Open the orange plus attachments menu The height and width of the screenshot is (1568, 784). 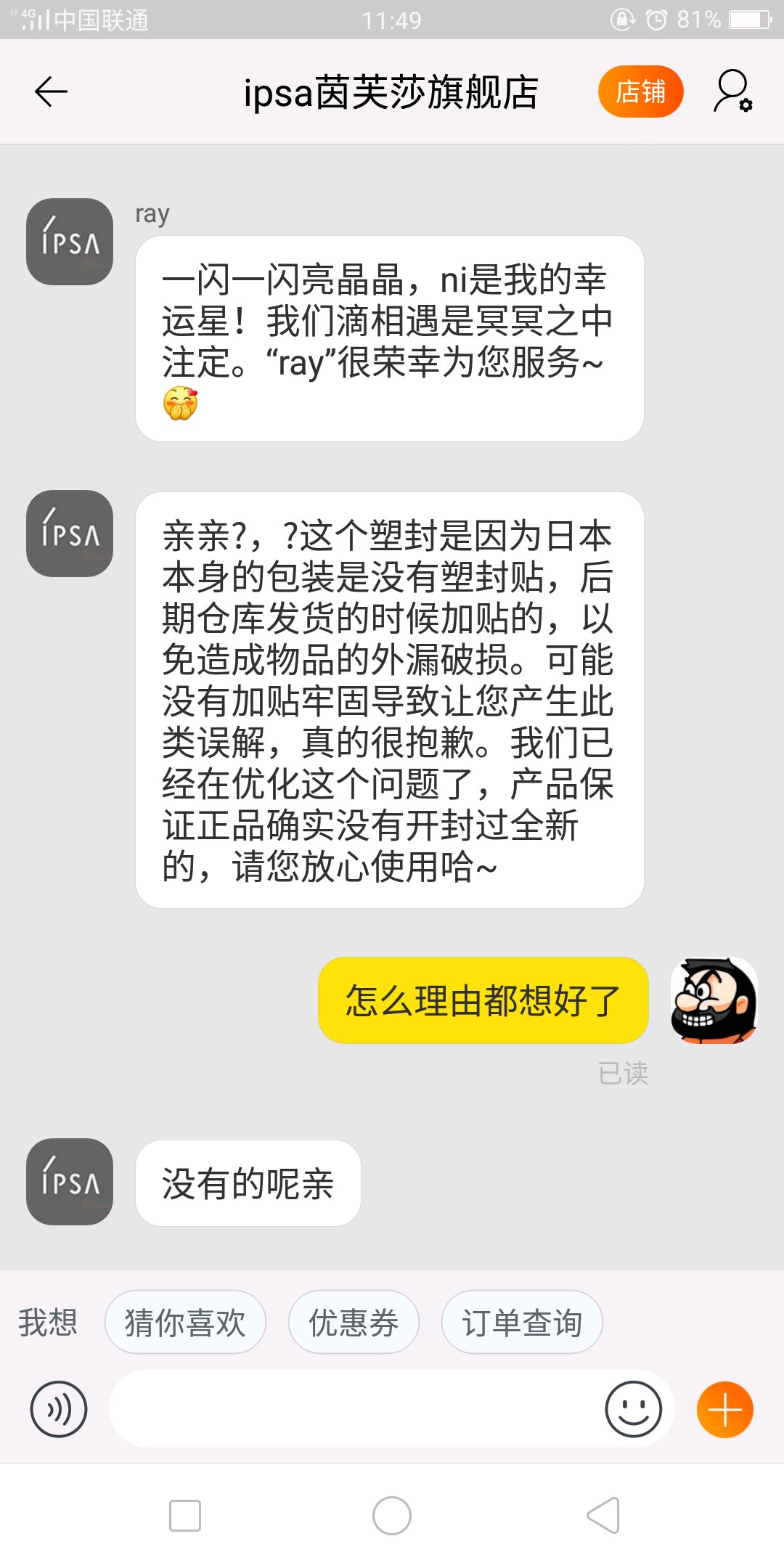coord(724,1409)
